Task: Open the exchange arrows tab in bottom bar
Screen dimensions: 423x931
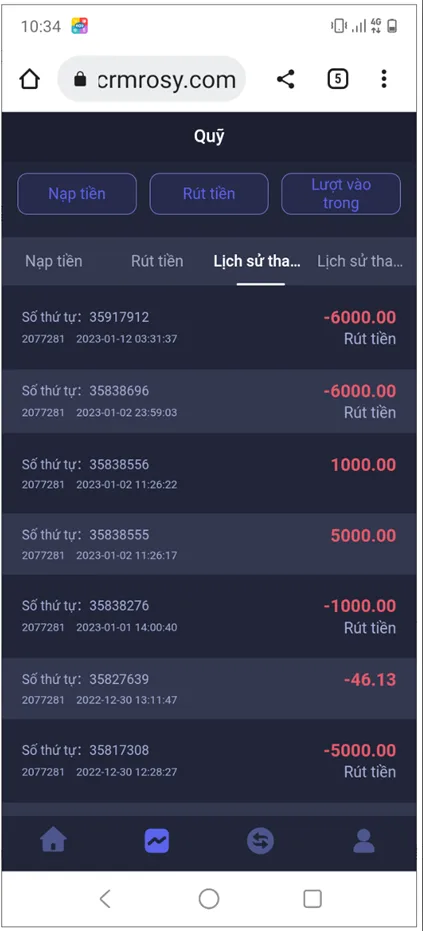Action: pyautogui.click(x=260, y=841)
